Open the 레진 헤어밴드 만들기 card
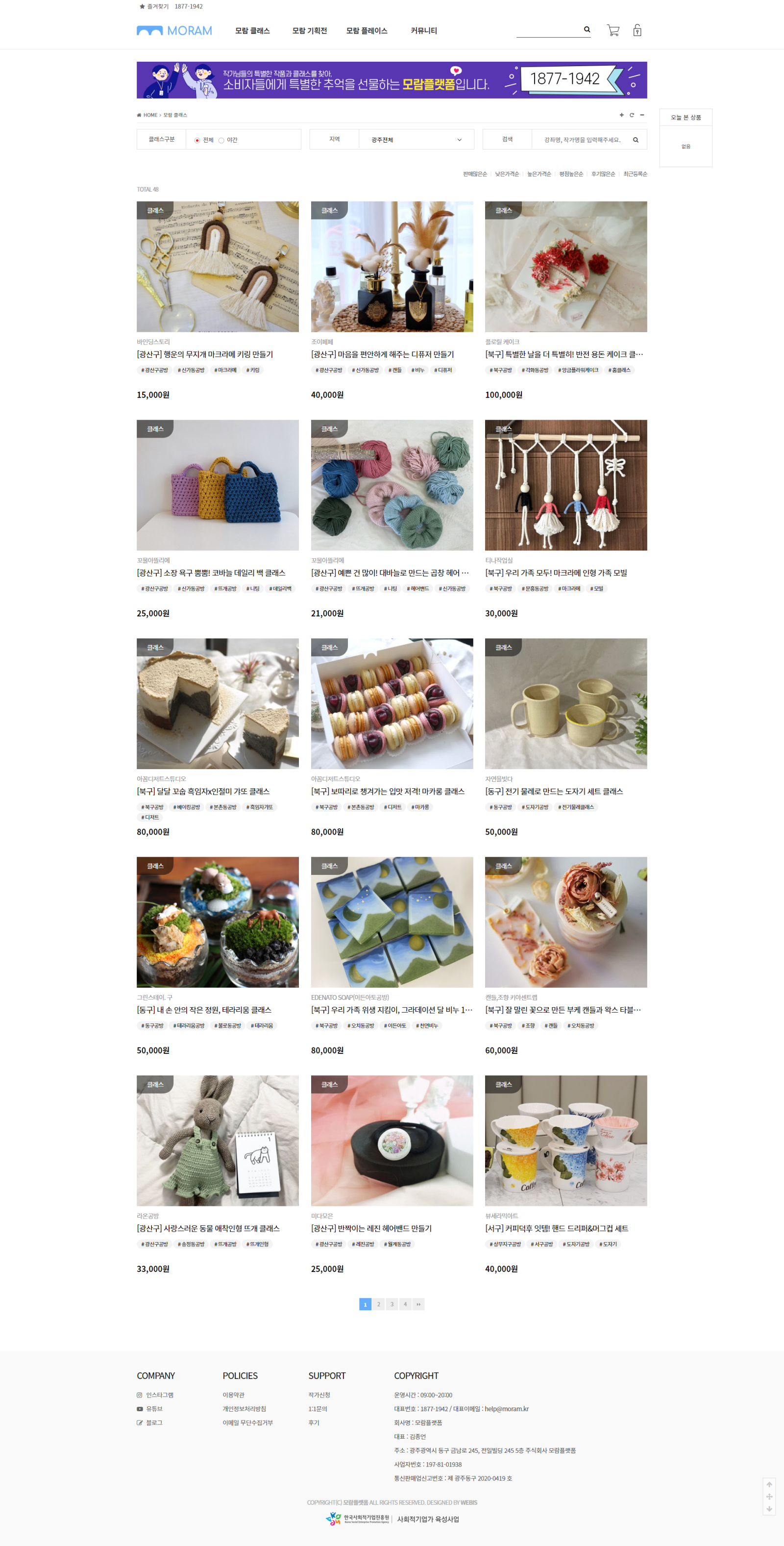The width and height of the screenshot is (784, 1546). [x=391, y=1140]
